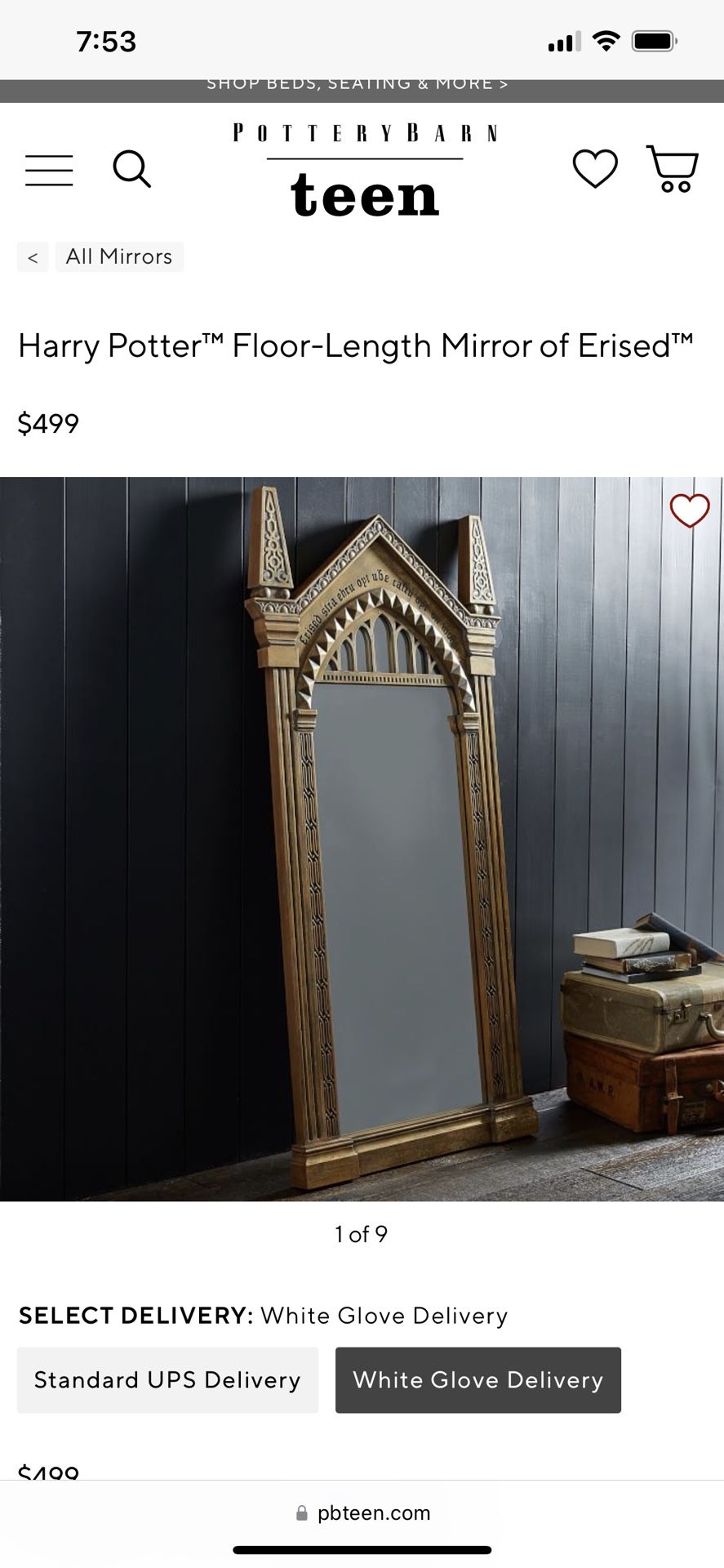The image size is (724, 1568).
Task: Tap the pbteen.com address bar
Action: tap(362, 1513)
